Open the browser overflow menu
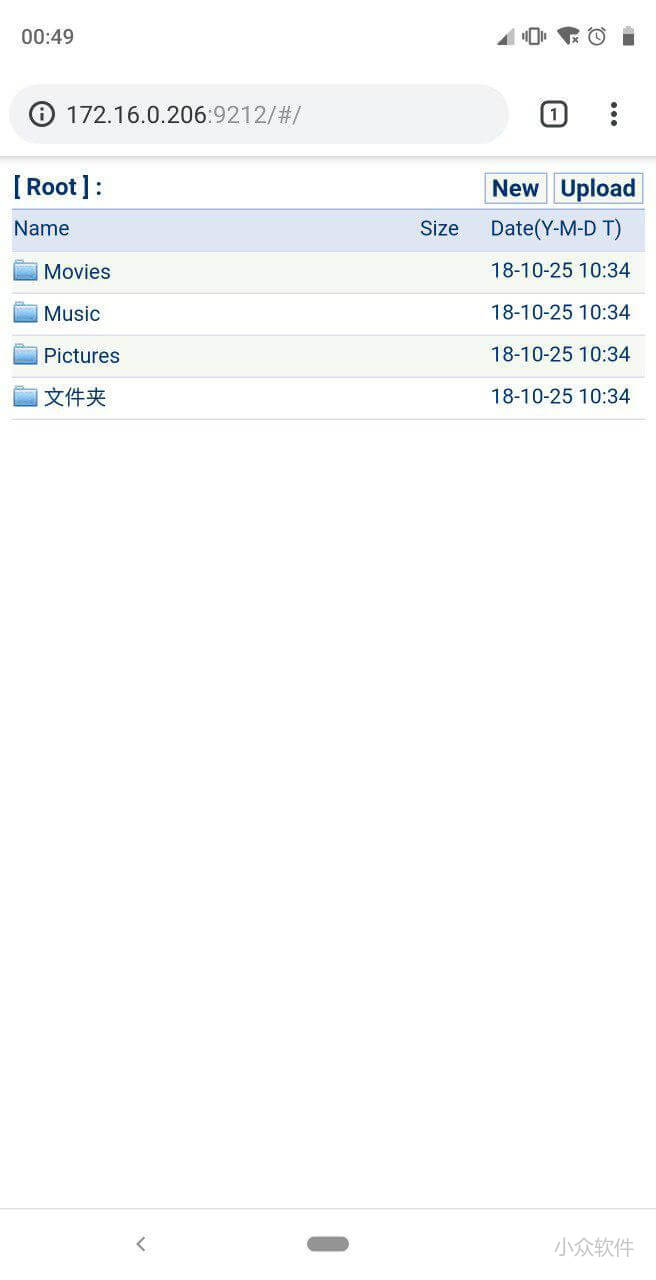Viewport: 656px width, 1280px height. click(613, 114)
